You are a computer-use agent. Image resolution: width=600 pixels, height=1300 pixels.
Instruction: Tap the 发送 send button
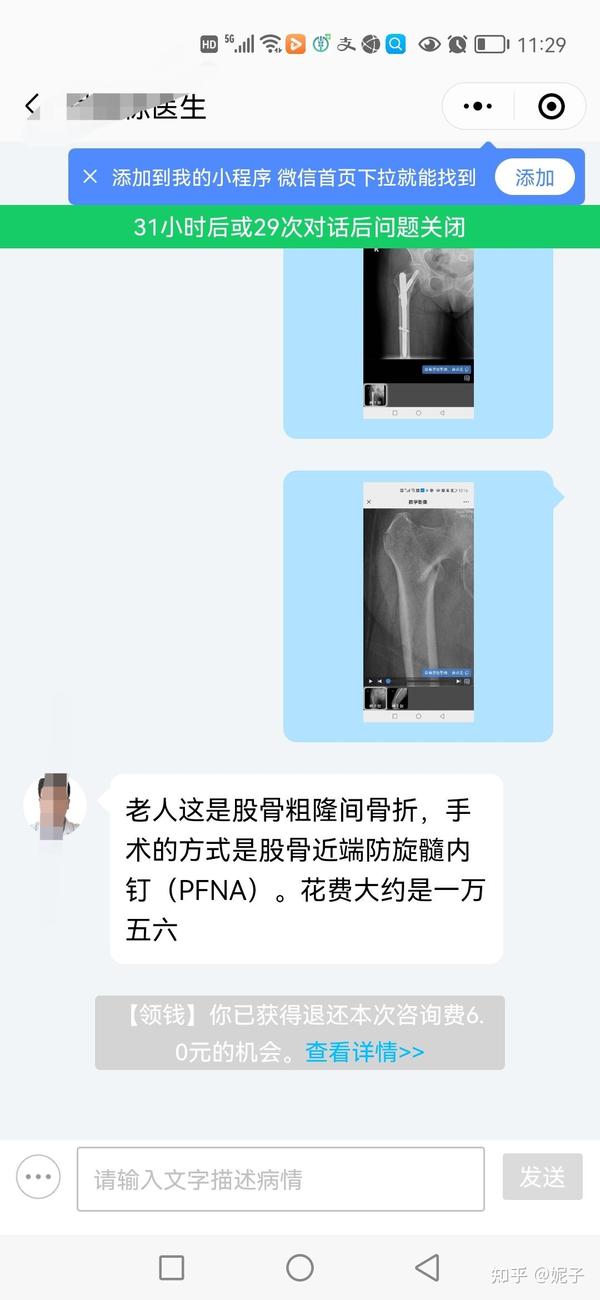pos(542,1177)
